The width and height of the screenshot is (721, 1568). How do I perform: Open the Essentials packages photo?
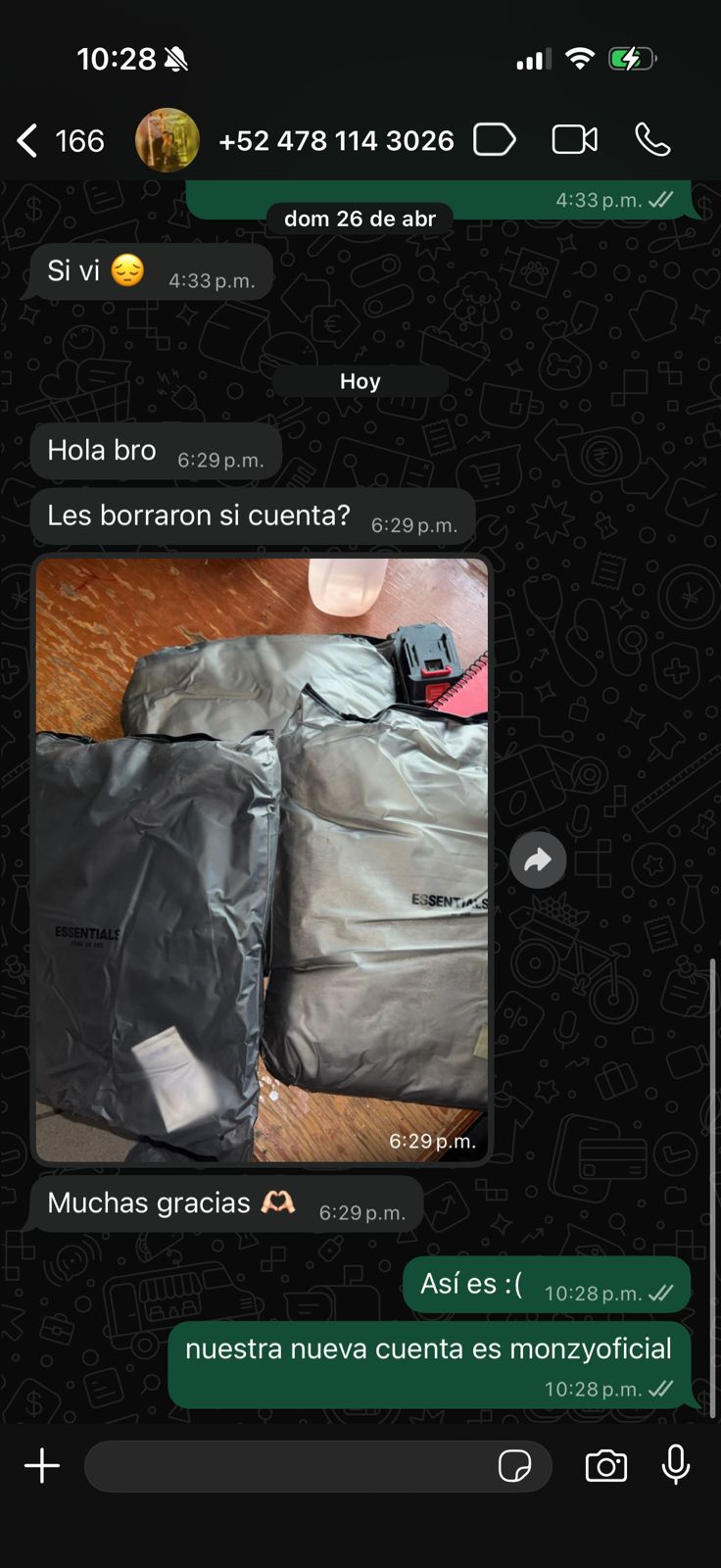(x=262, y=859)
